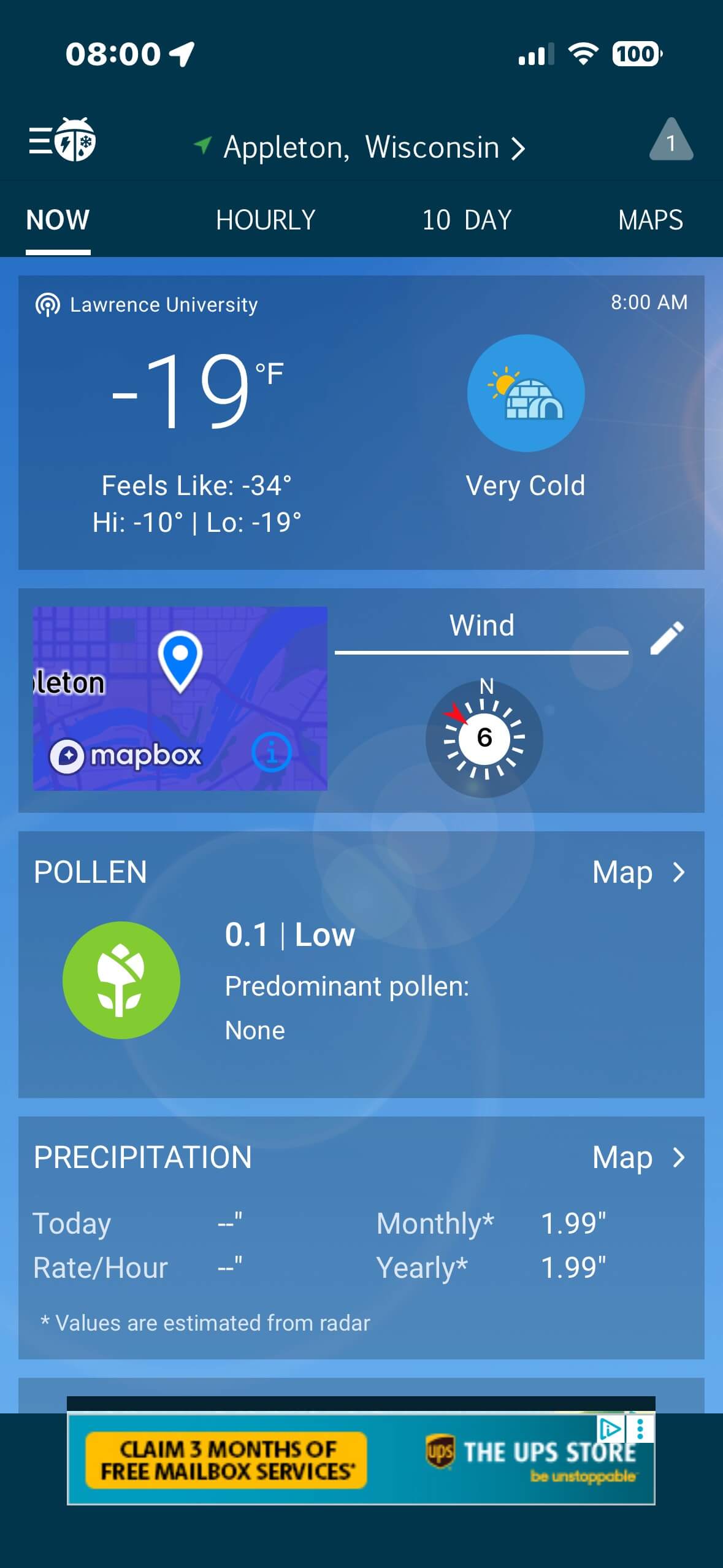This screenshot has height=1568, width=723.
Task: Show mapbox info icon details
Action: (271, 751)
